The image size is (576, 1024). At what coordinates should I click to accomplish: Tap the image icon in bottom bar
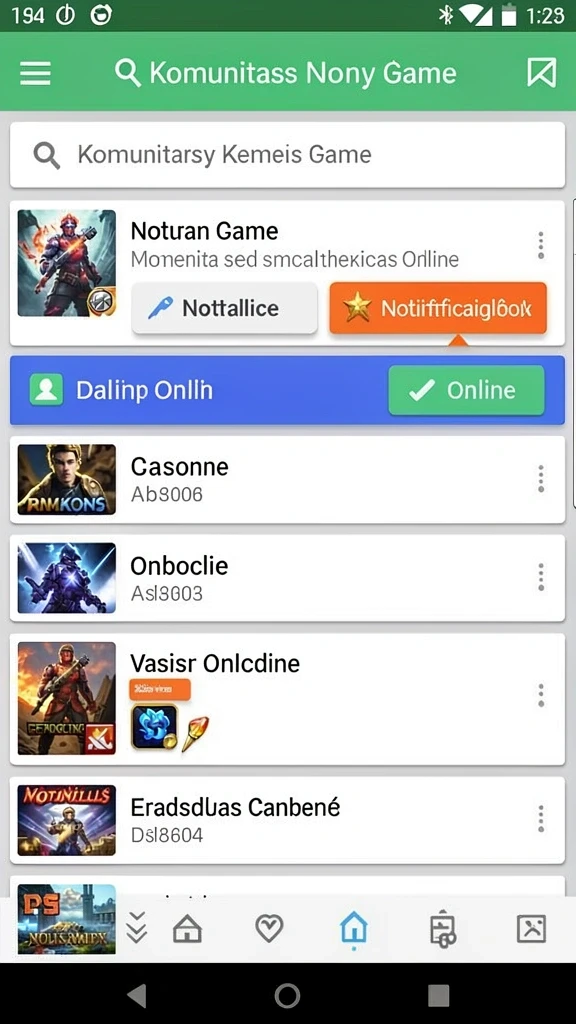(531, 927)
